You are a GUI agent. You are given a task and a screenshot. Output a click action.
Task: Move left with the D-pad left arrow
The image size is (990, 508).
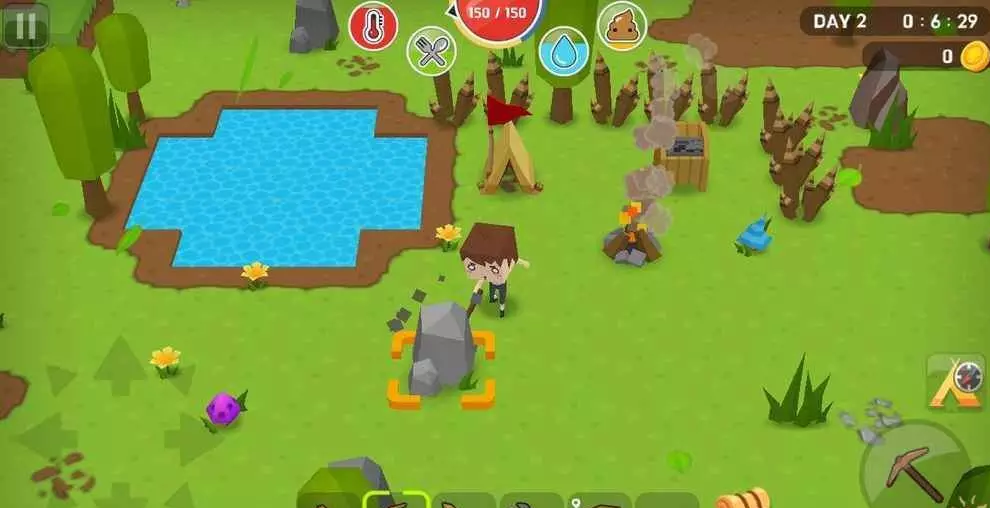(47, 436)
